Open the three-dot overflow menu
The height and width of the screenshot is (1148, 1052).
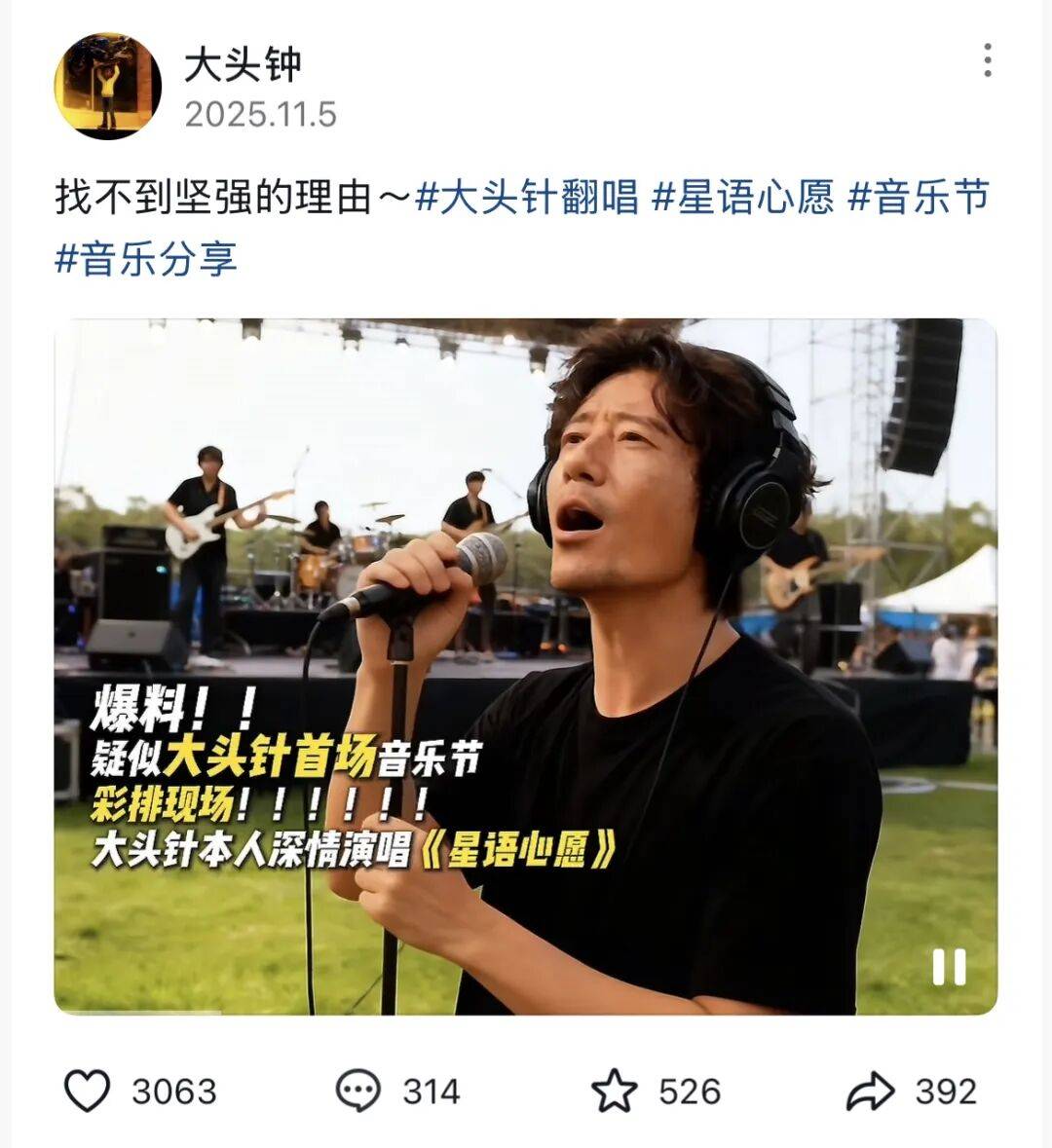pos(988,60)
